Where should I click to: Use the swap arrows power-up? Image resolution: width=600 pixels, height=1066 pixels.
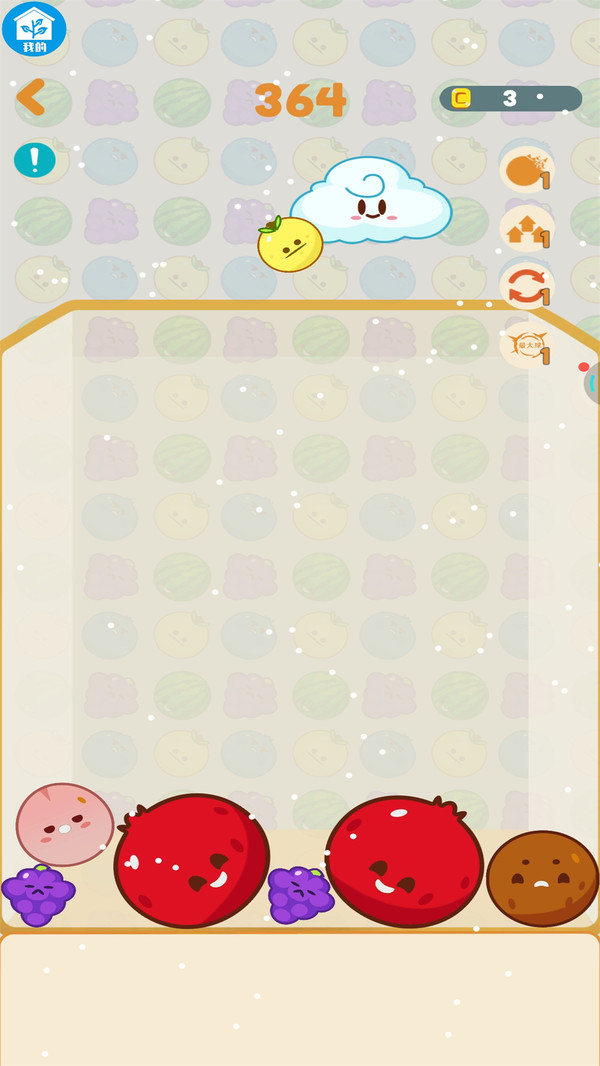point(527,286)
